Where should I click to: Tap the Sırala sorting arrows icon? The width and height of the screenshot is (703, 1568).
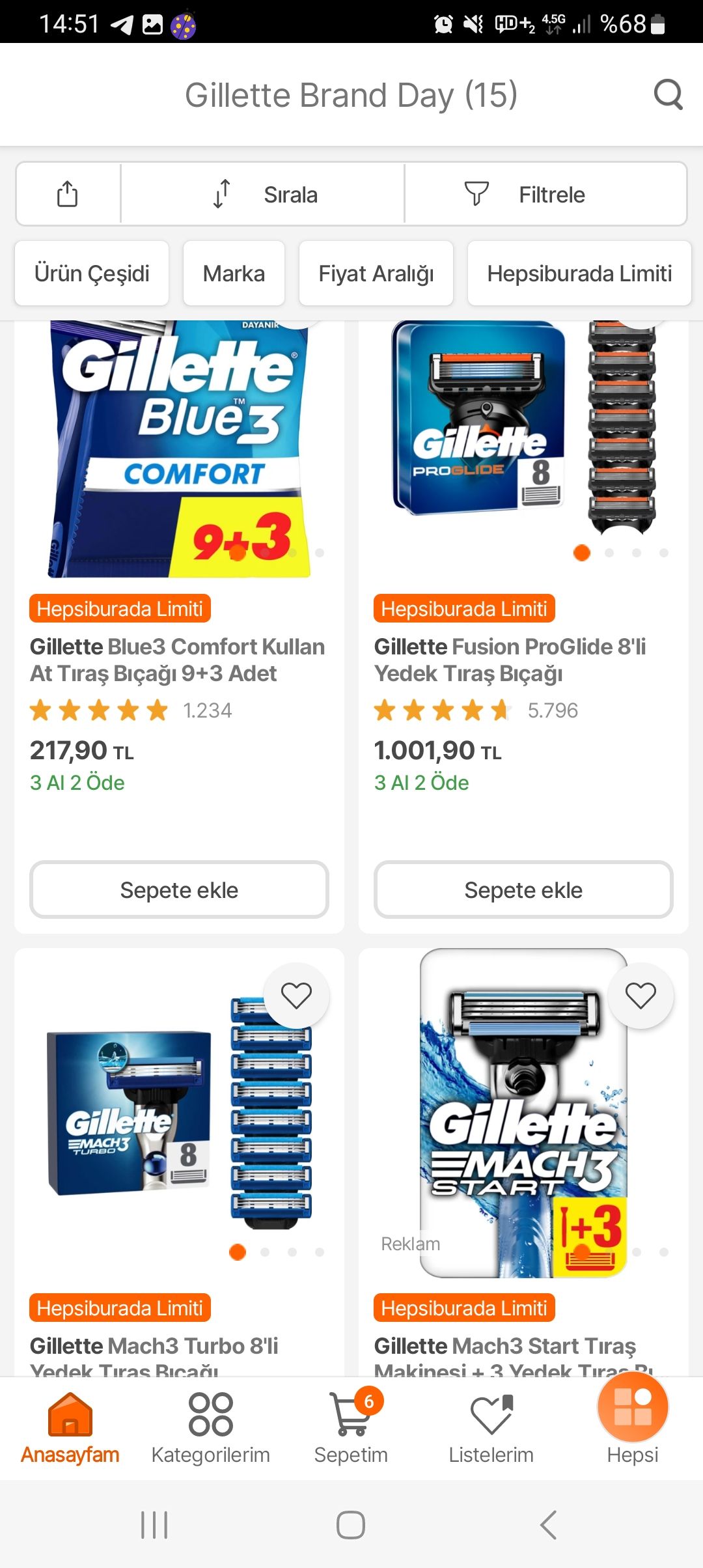point(221,193)
